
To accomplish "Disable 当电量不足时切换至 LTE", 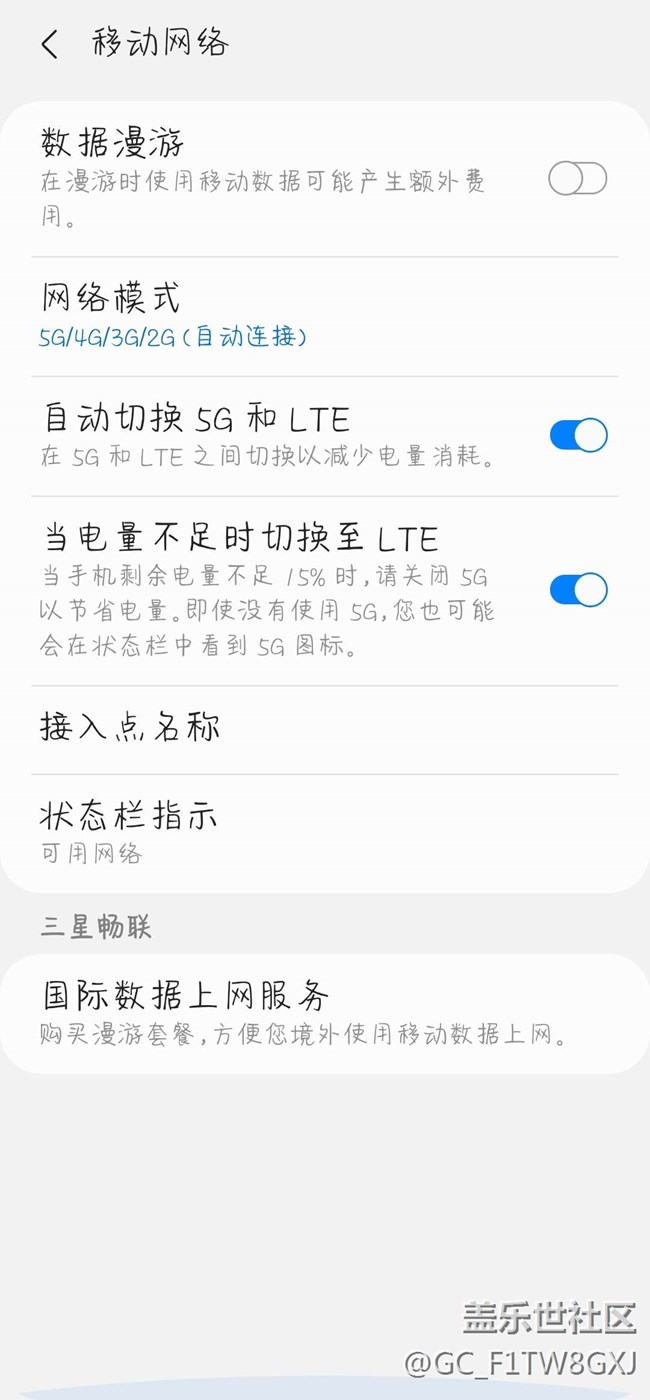I will coord(578,590).
